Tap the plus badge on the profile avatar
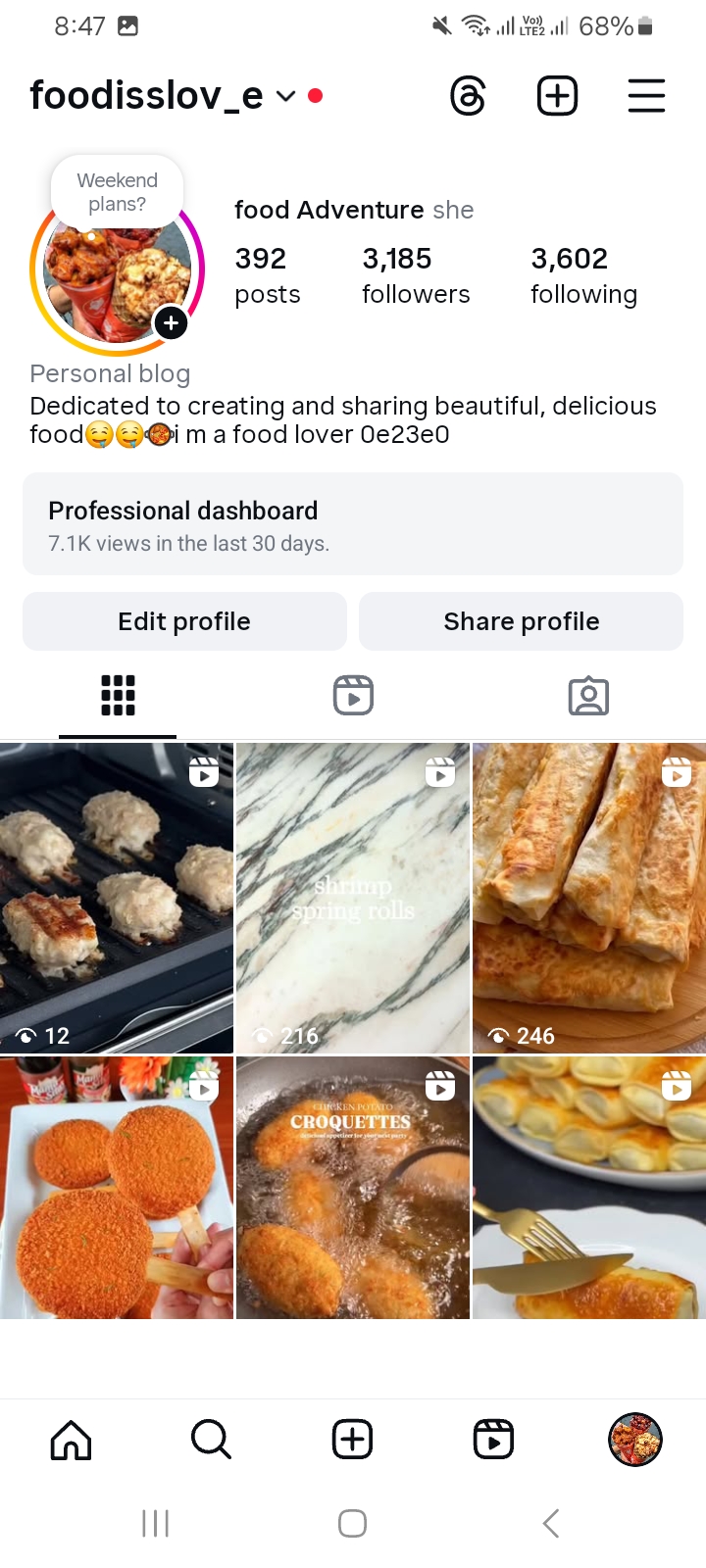This screenshot has width=706, height=1568. pos(171,322)
